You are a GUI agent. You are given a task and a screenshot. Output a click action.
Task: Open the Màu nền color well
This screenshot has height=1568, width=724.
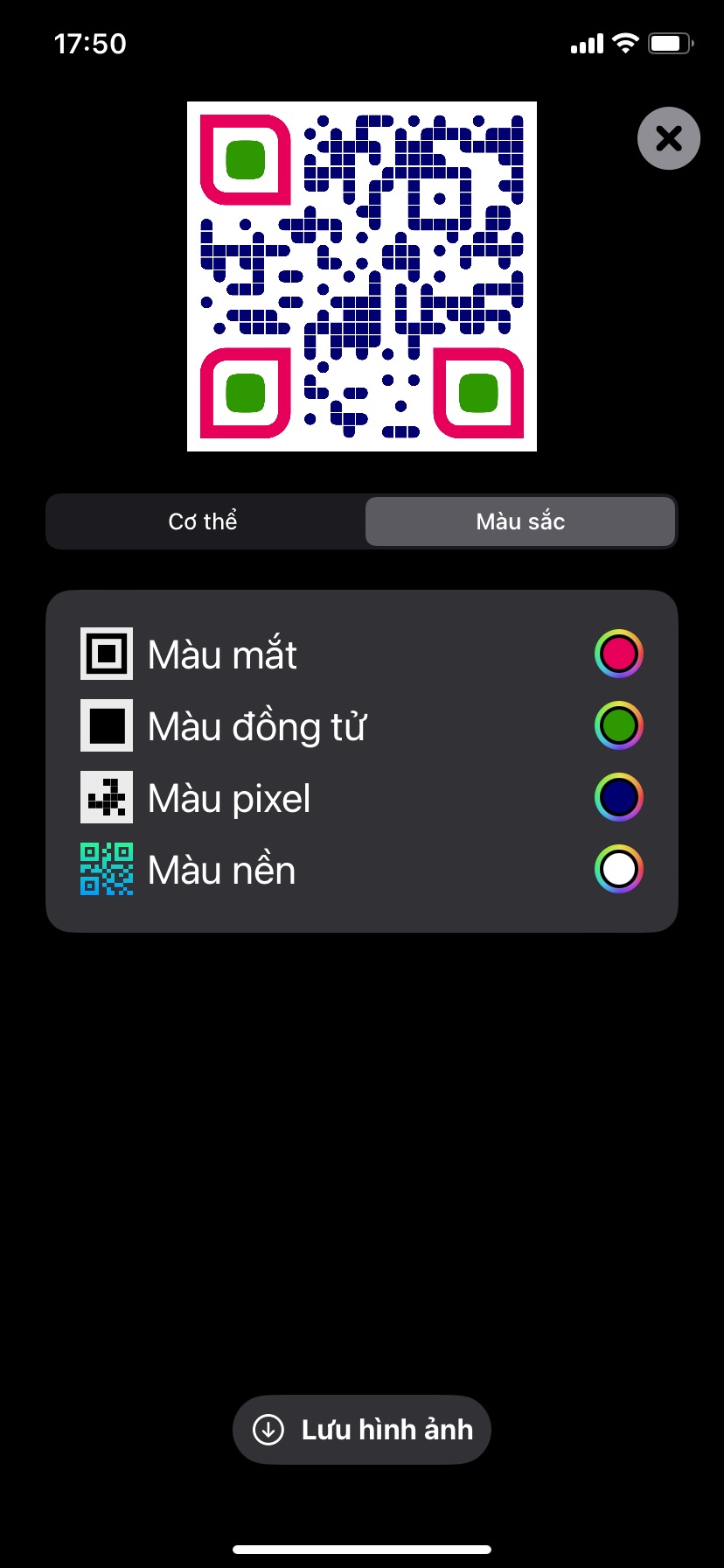(x=619, y=869)
